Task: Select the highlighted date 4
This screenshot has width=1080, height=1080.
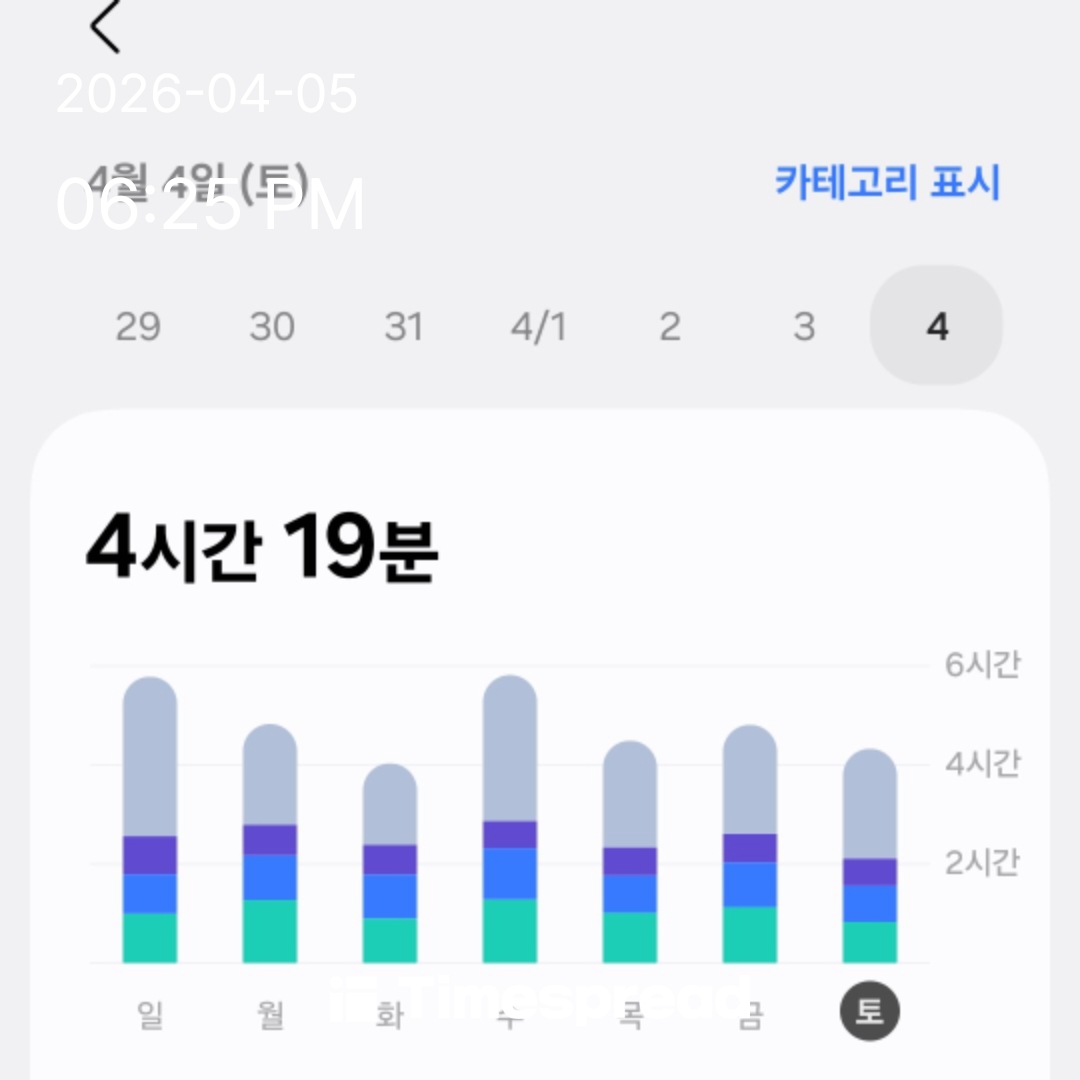Action: tap(937, 327)
